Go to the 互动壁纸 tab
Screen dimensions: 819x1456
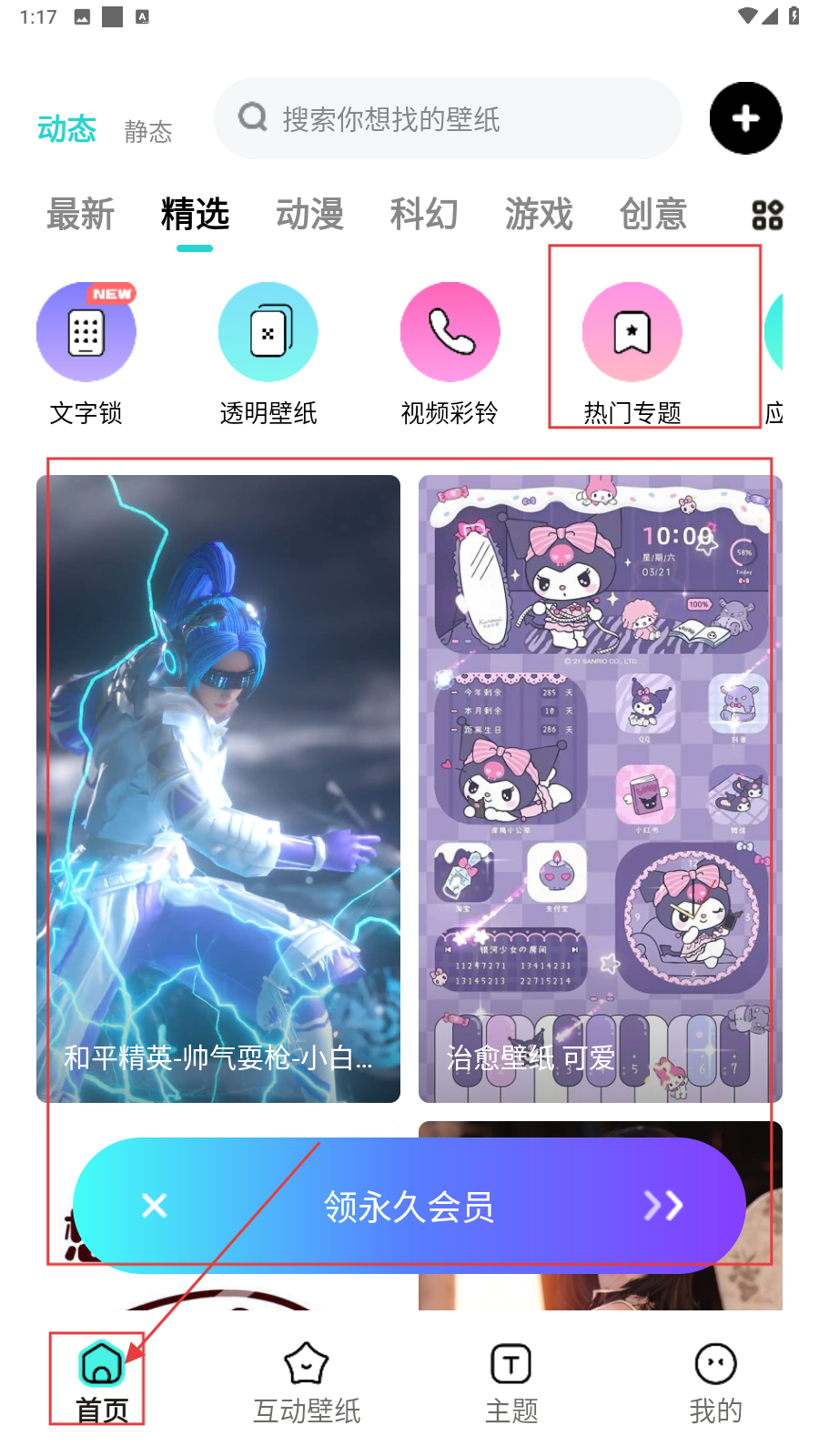[x=307, y=1383]
